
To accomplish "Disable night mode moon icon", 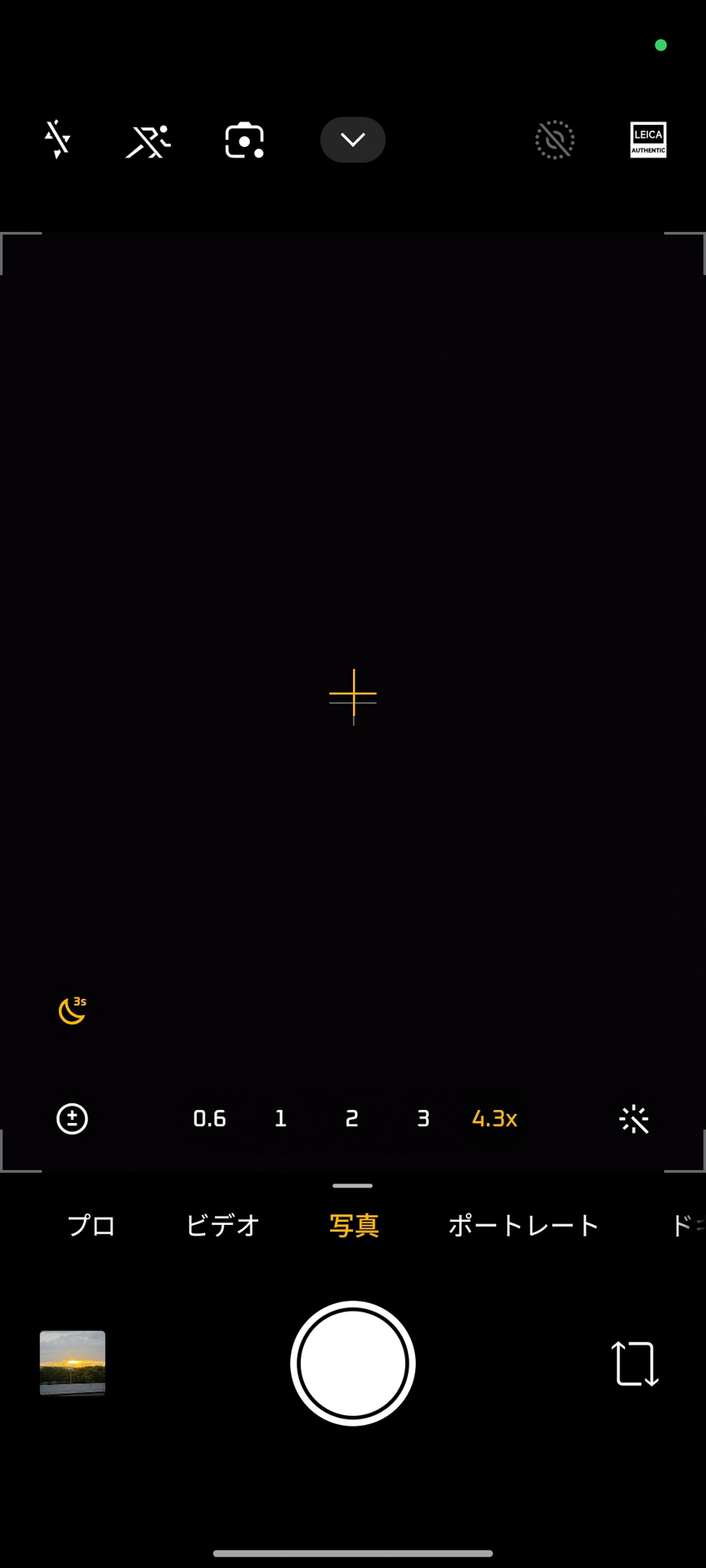I will pos(71,1010).
